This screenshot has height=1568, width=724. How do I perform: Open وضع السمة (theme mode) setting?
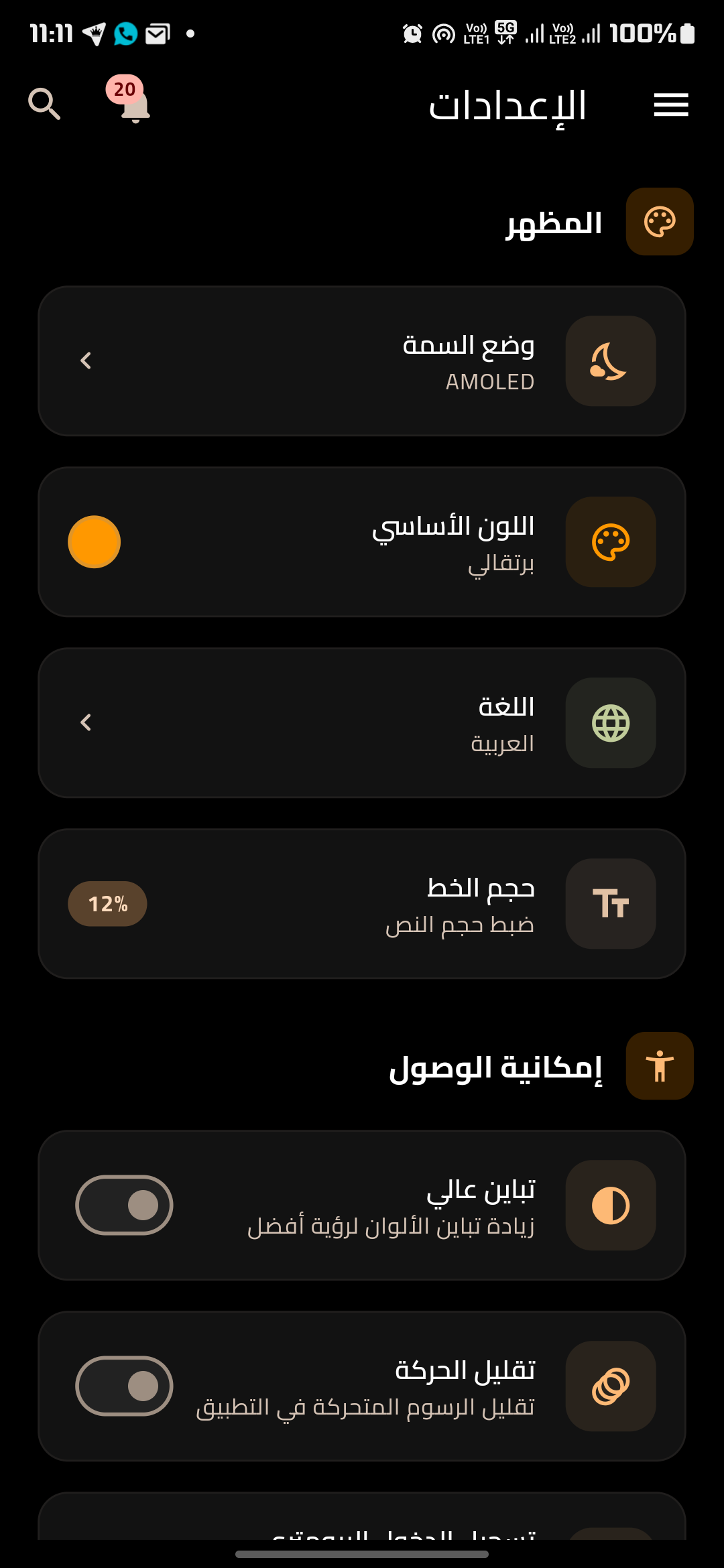coord(362,361)
